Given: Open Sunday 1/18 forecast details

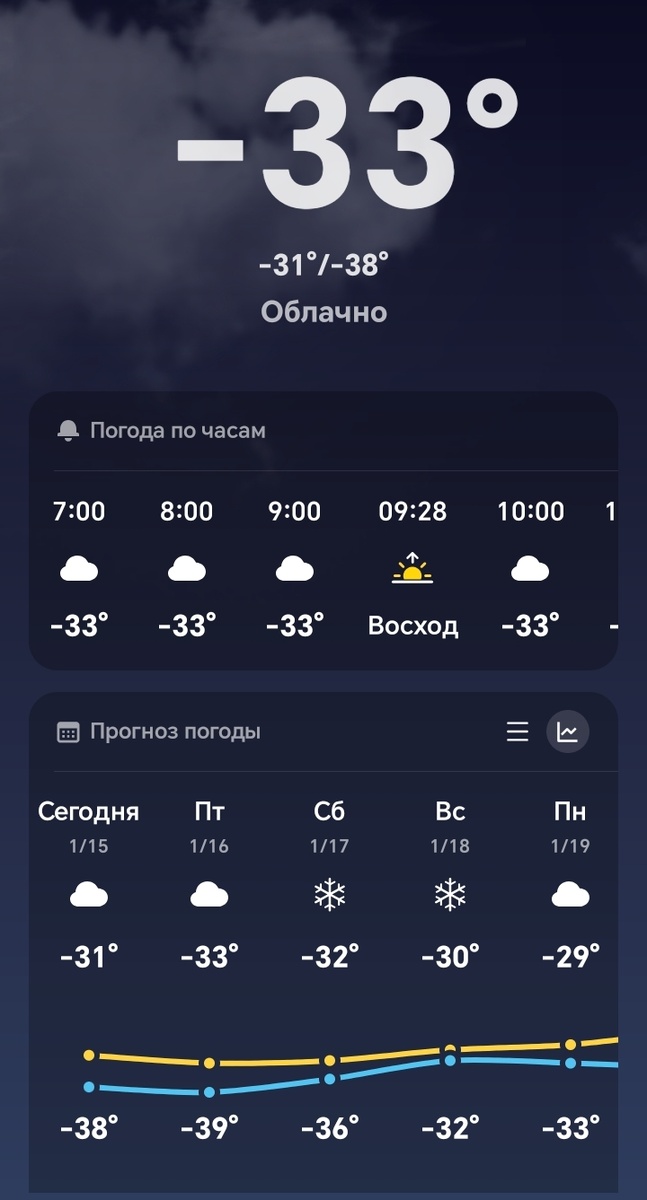Looking at the screenshot, I should 450,880.
